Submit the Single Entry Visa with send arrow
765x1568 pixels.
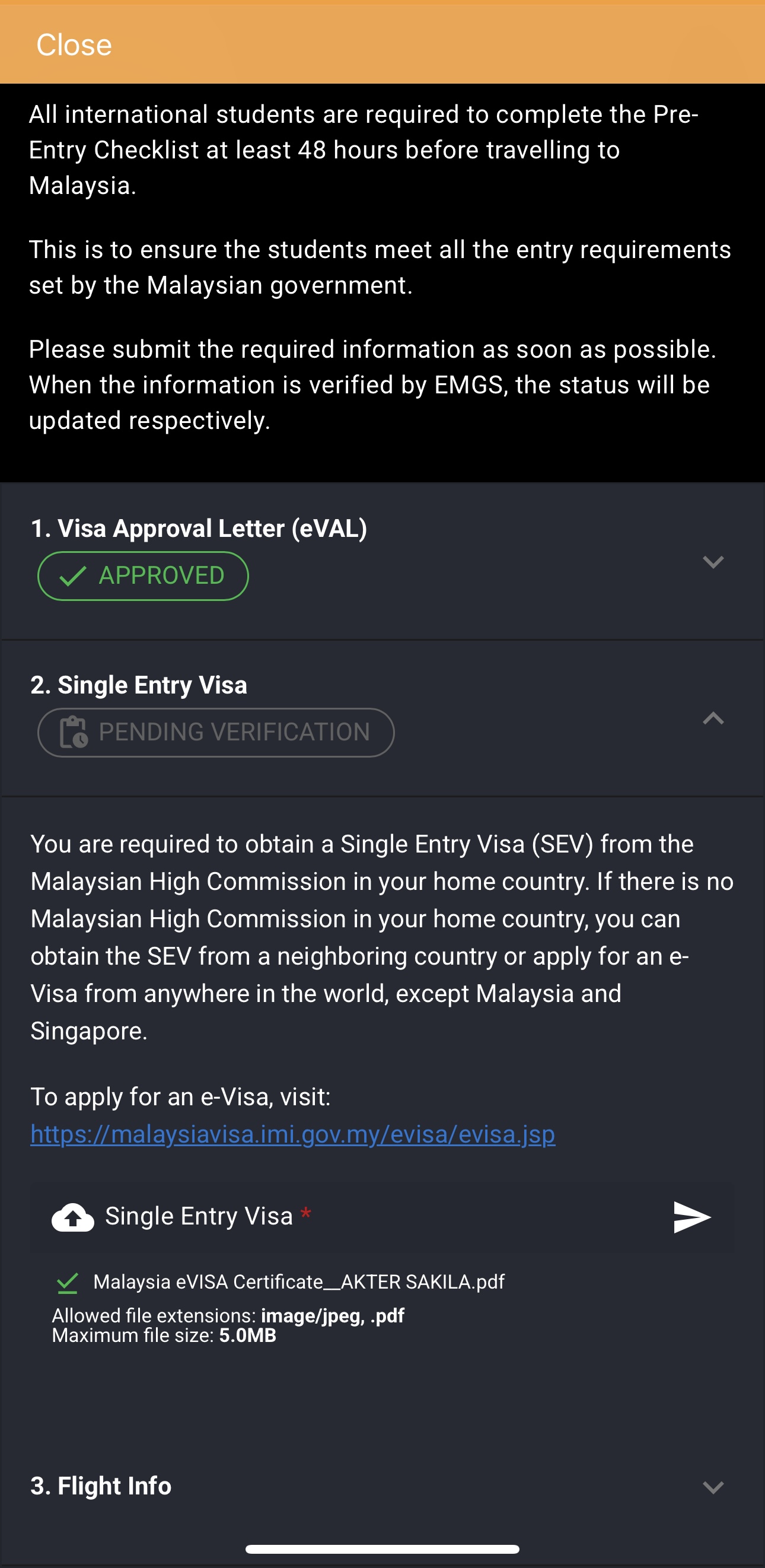pos(692,1217)
